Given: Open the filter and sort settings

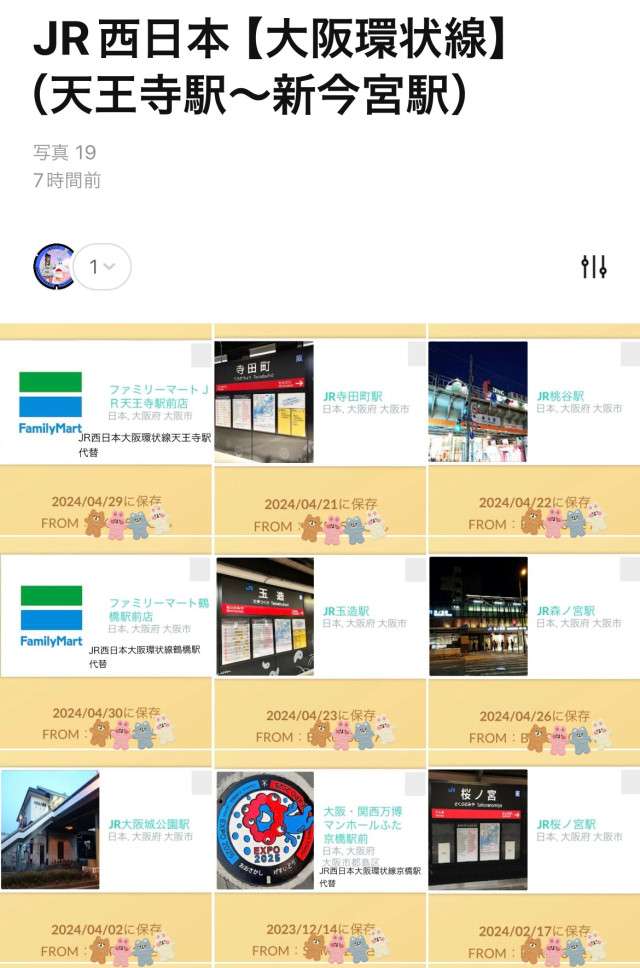Looking at the screenshot, I should 594,266.
